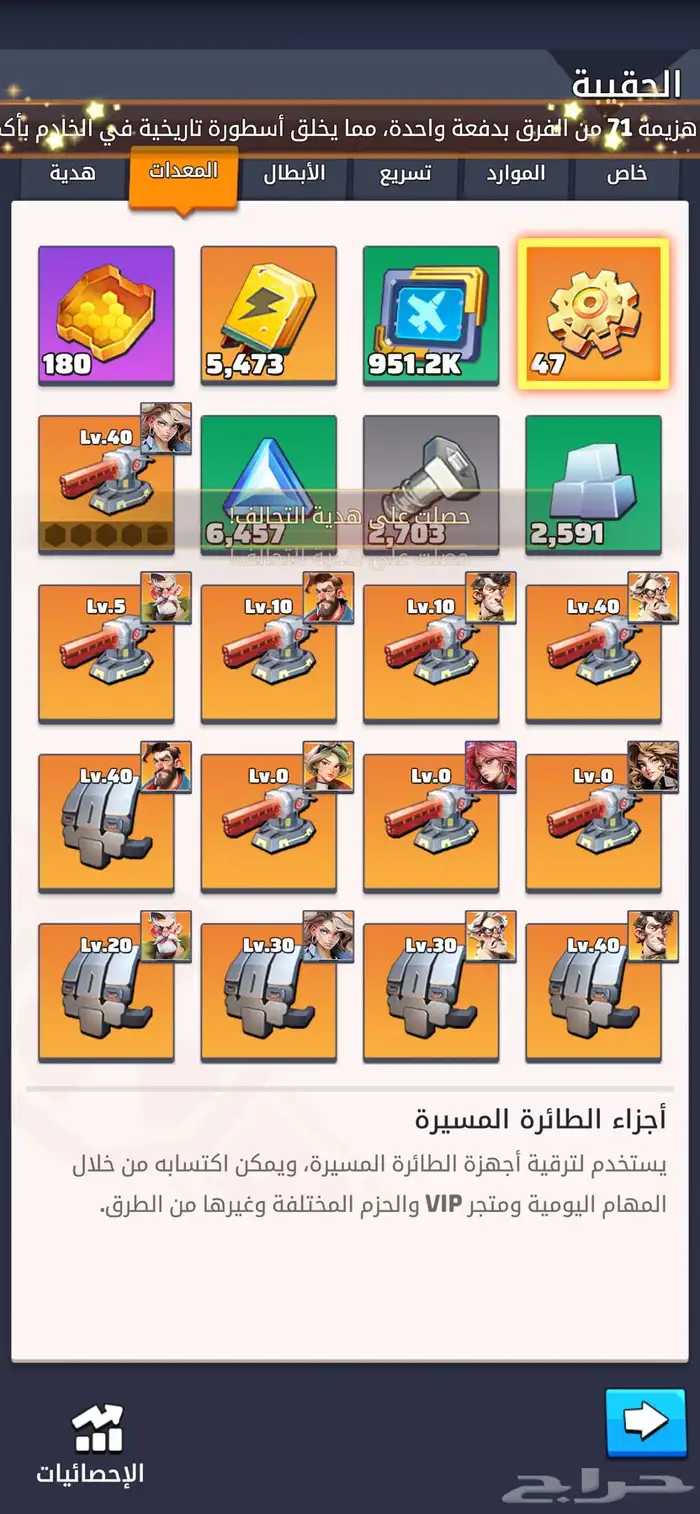The height and width of the screenshot is (1514, 700).
Task: Select the metal blocks item showing 2,591
Action: pyautogui.click(x=593, y=484)
